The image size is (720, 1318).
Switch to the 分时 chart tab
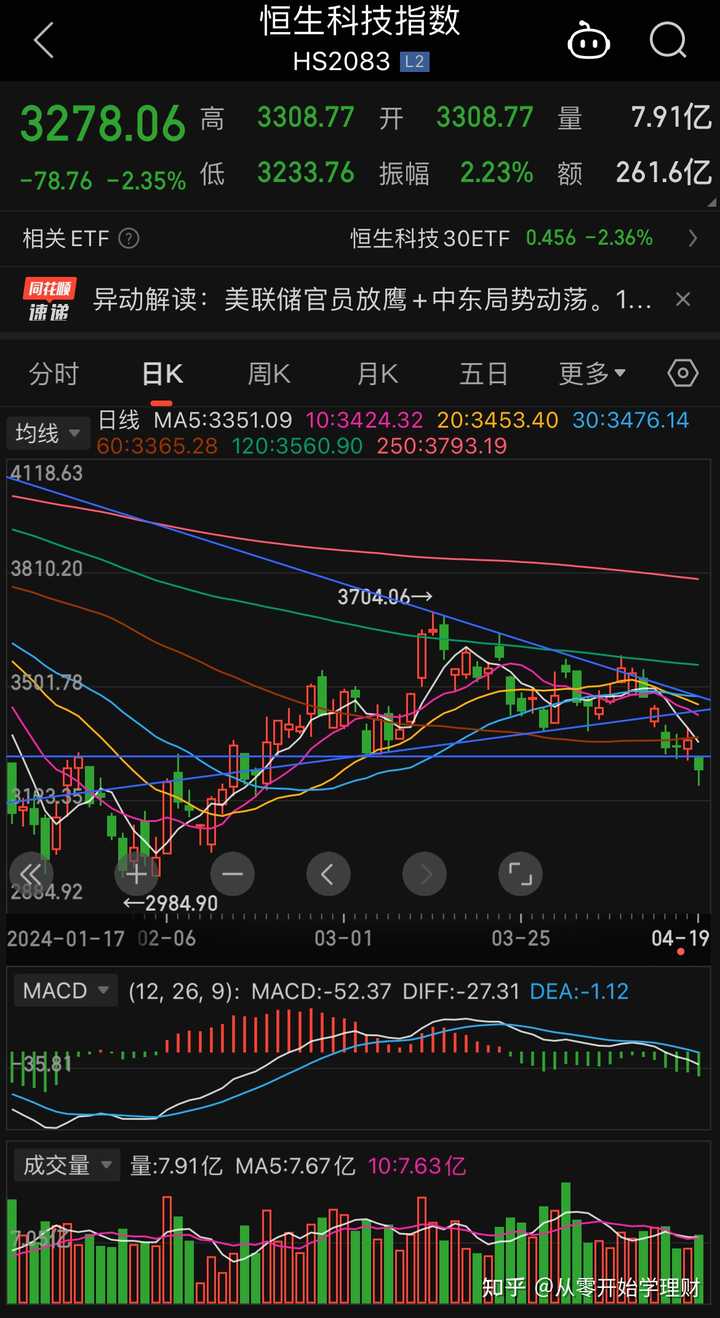pos(54,374)
